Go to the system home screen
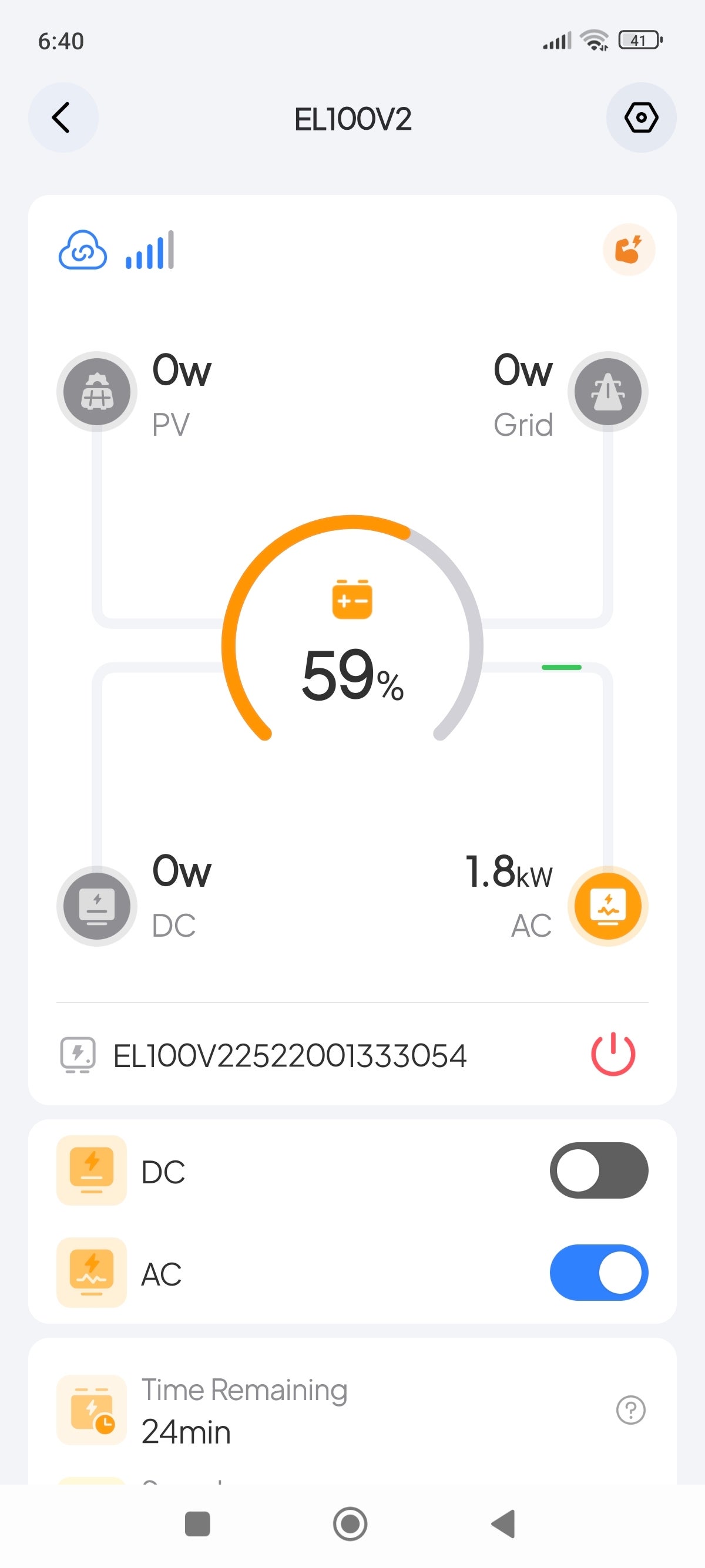The image size is (705, 1568). click(350, 1524)
